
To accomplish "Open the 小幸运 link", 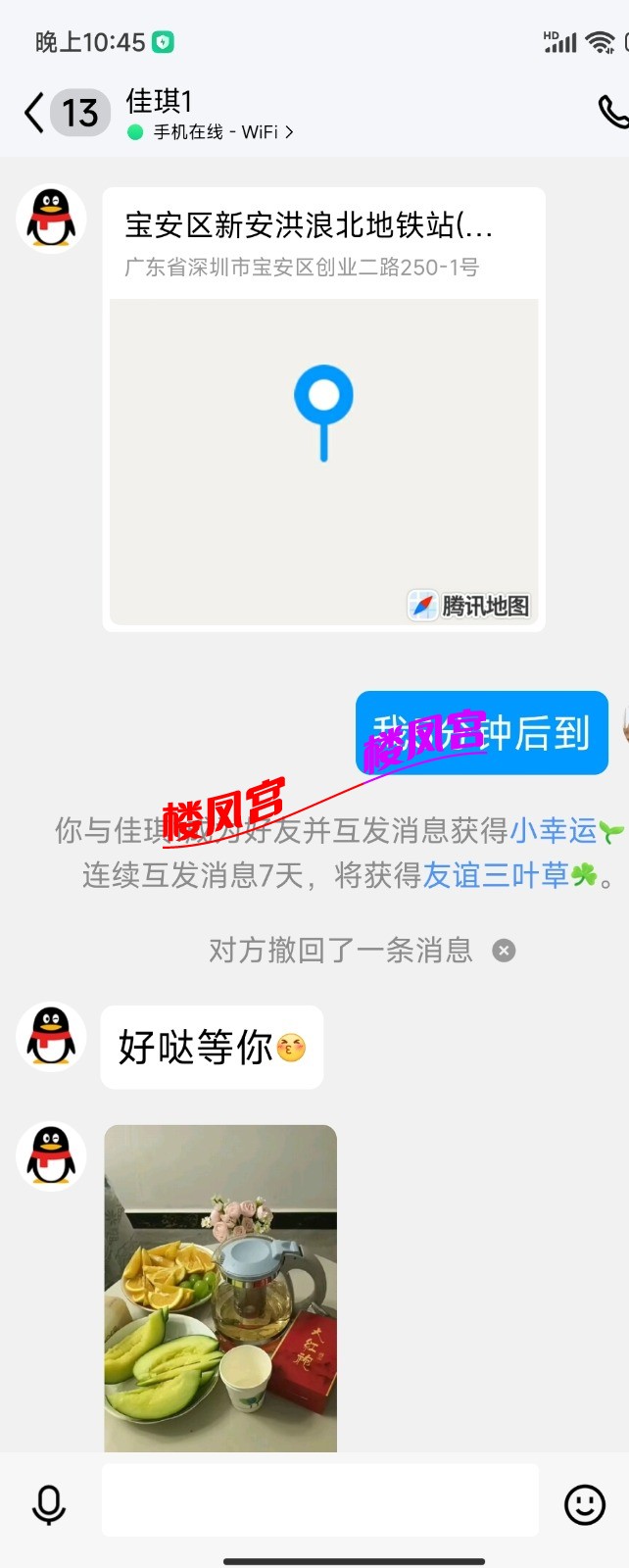I will coord(553,831).
